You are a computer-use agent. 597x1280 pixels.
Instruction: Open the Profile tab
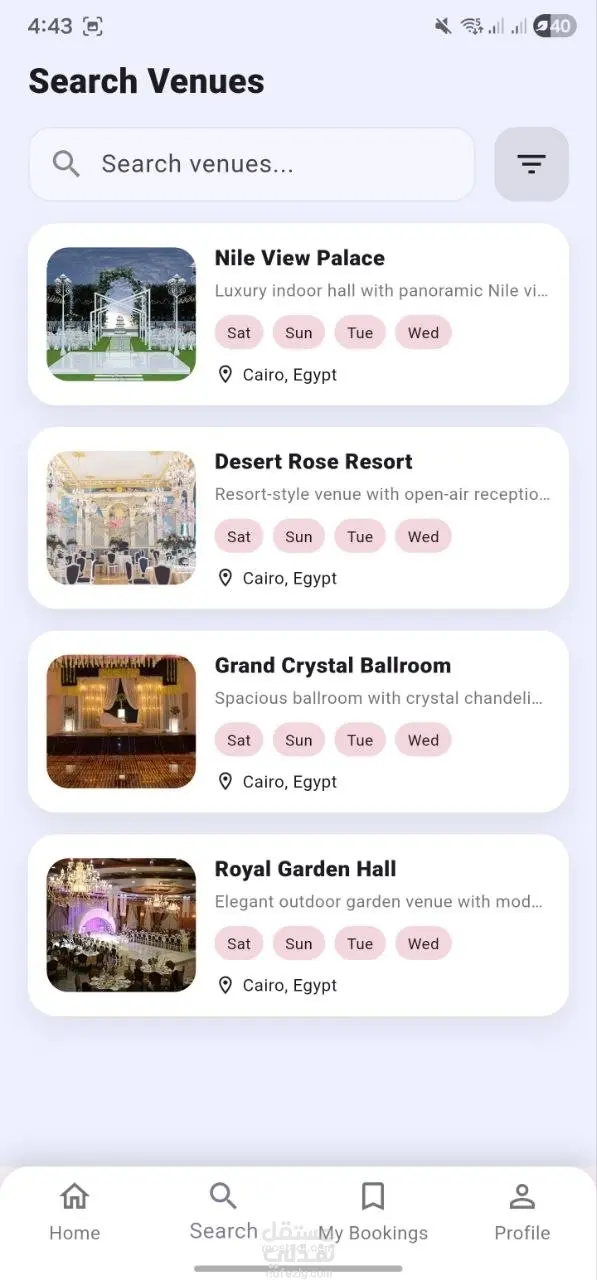click(x=522, y=1212)
